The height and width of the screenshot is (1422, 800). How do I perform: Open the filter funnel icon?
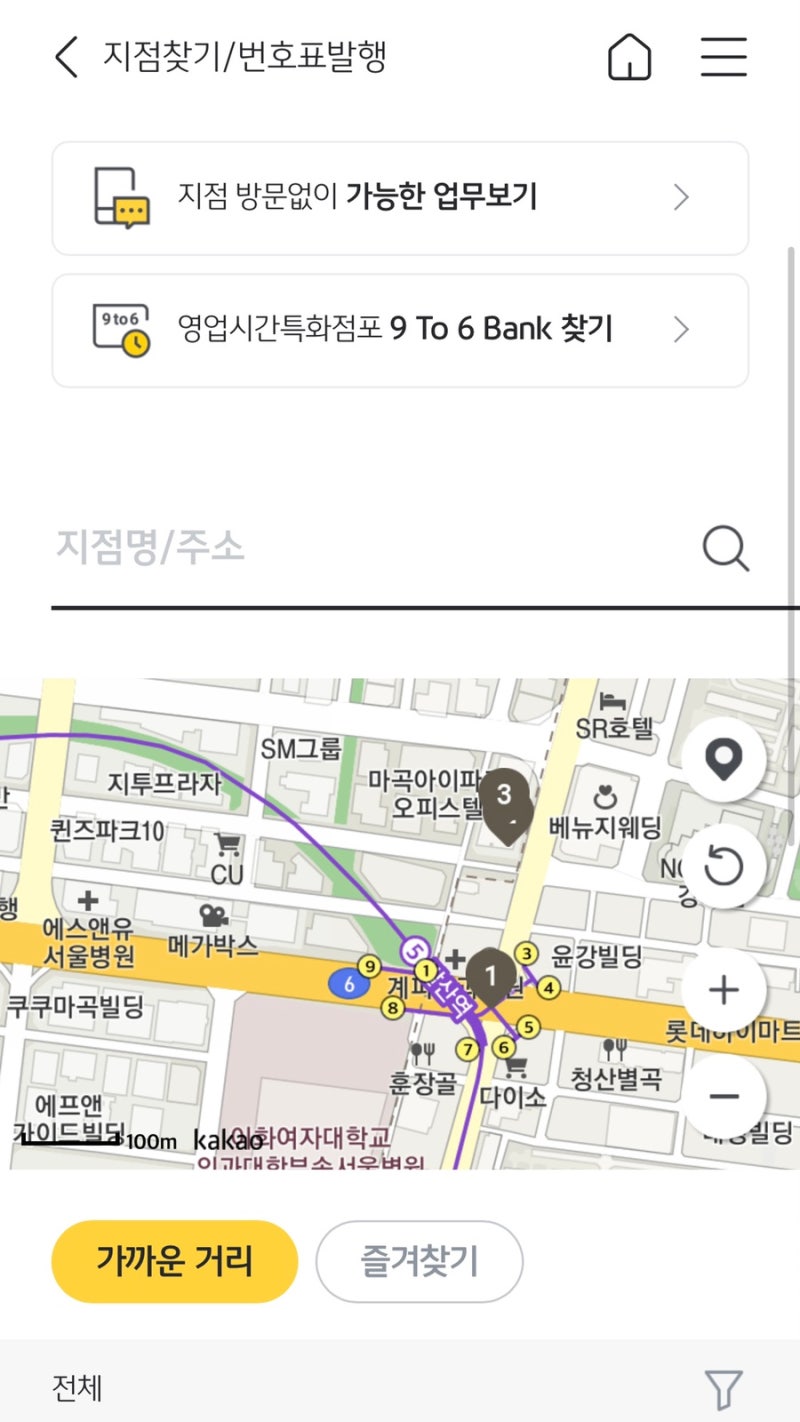point(723,1389)
